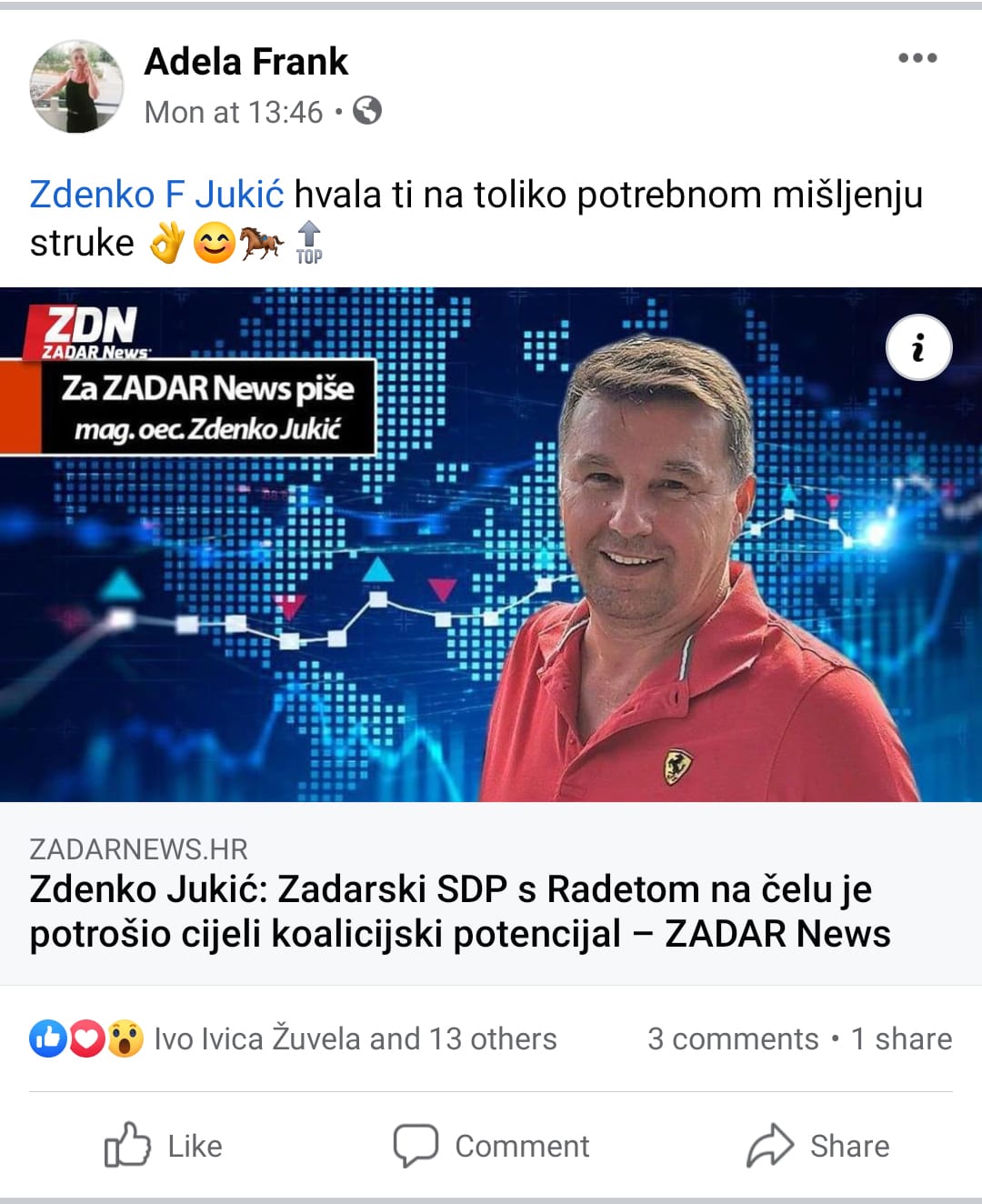
Task: View the 1 share
Action: (x=901, y=1038)
